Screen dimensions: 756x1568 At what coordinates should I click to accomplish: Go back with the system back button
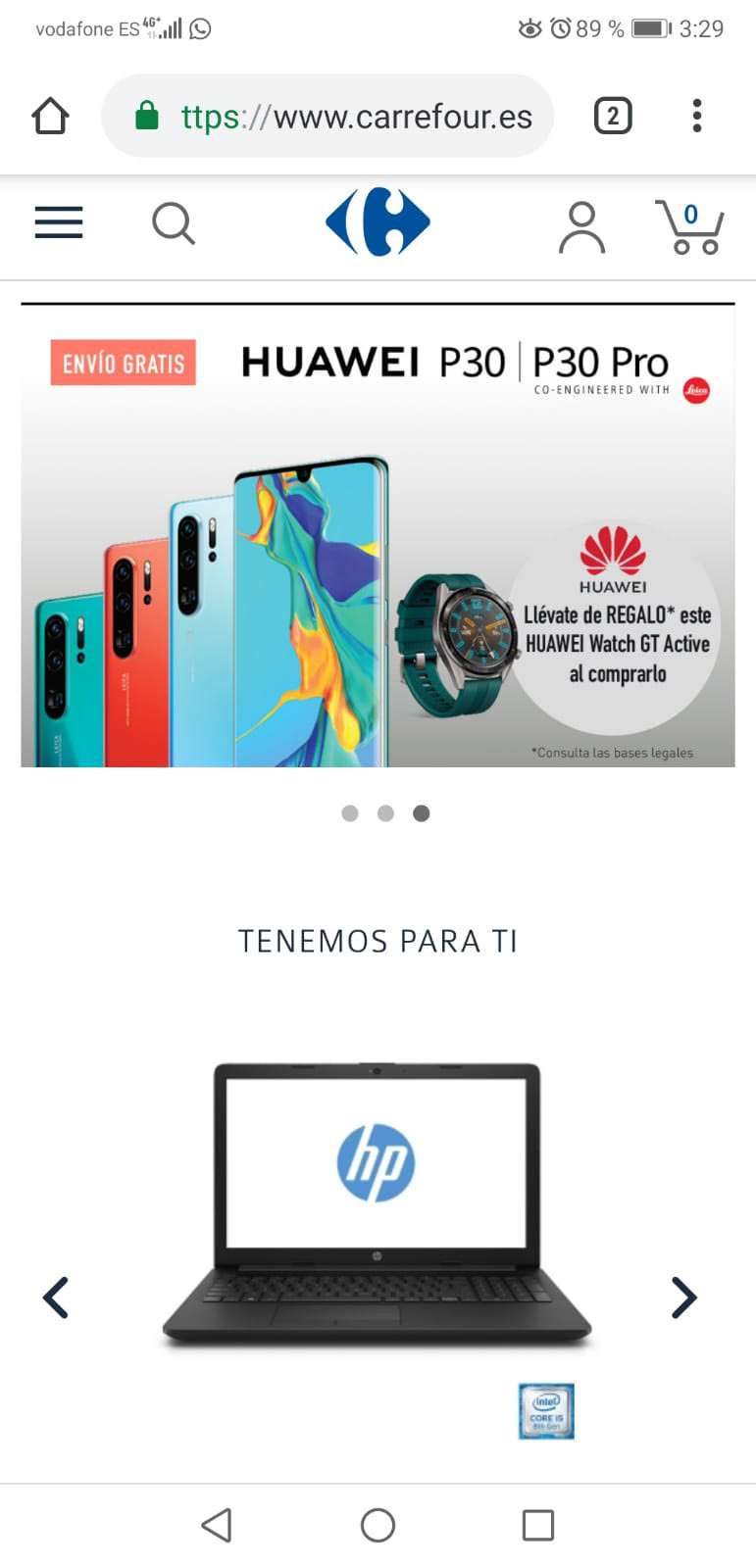pos(217,1525)
